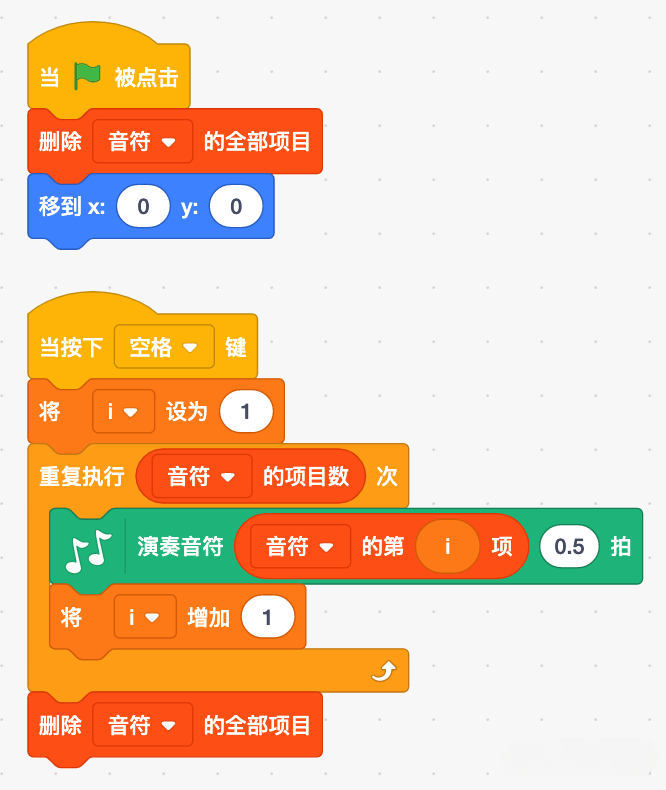Edit the value 1 in the 设为 block
Image resolution: width=666 pixels, height=790 pixels.
(246, 411)
